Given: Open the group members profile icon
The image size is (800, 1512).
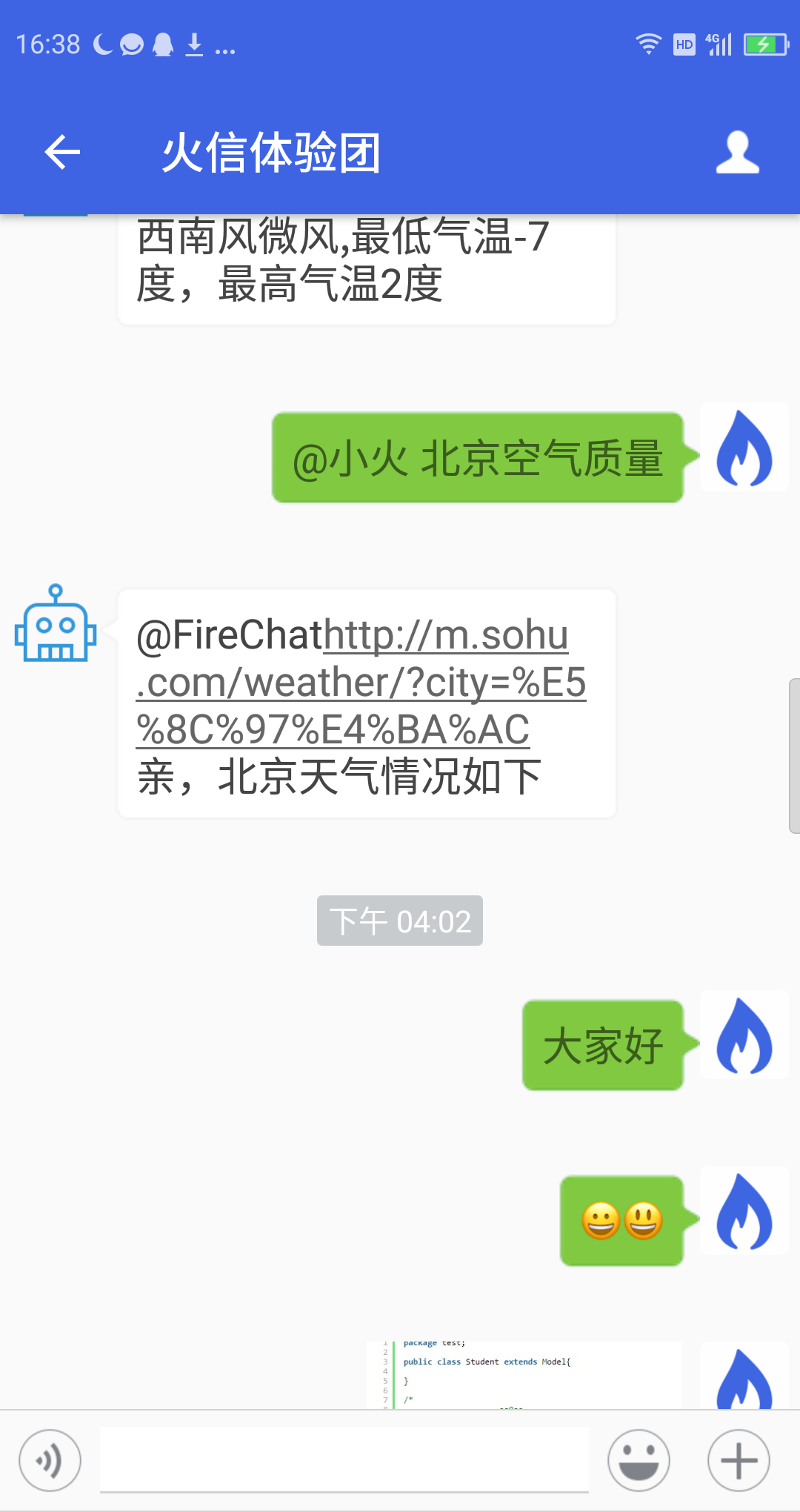Looking at the screenshot, I should (738, 153).
